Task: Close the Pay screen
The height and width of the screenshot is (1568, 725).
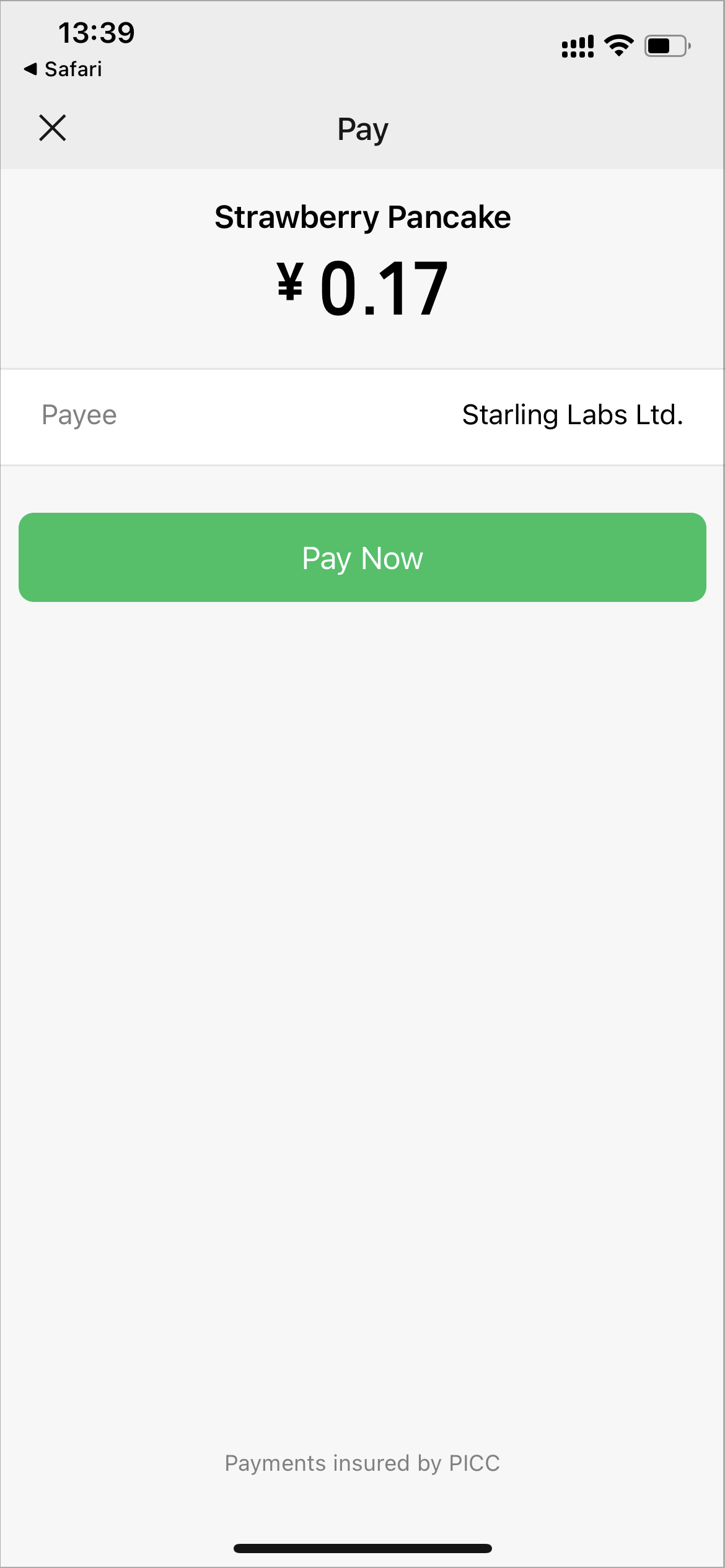Action: tap(53, 128)
